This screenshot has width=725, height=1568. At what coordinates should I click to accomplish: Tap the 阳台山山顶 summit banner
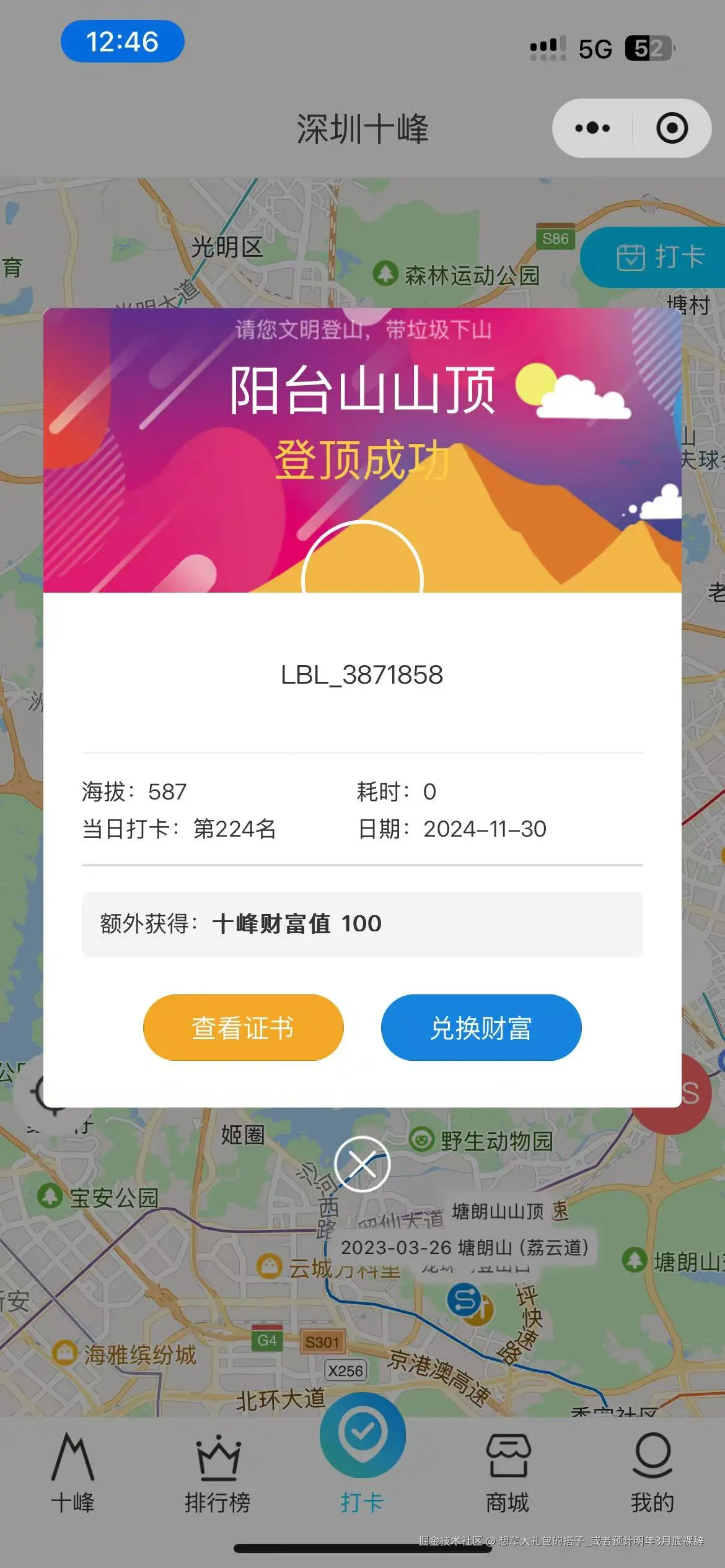(362, 393)
